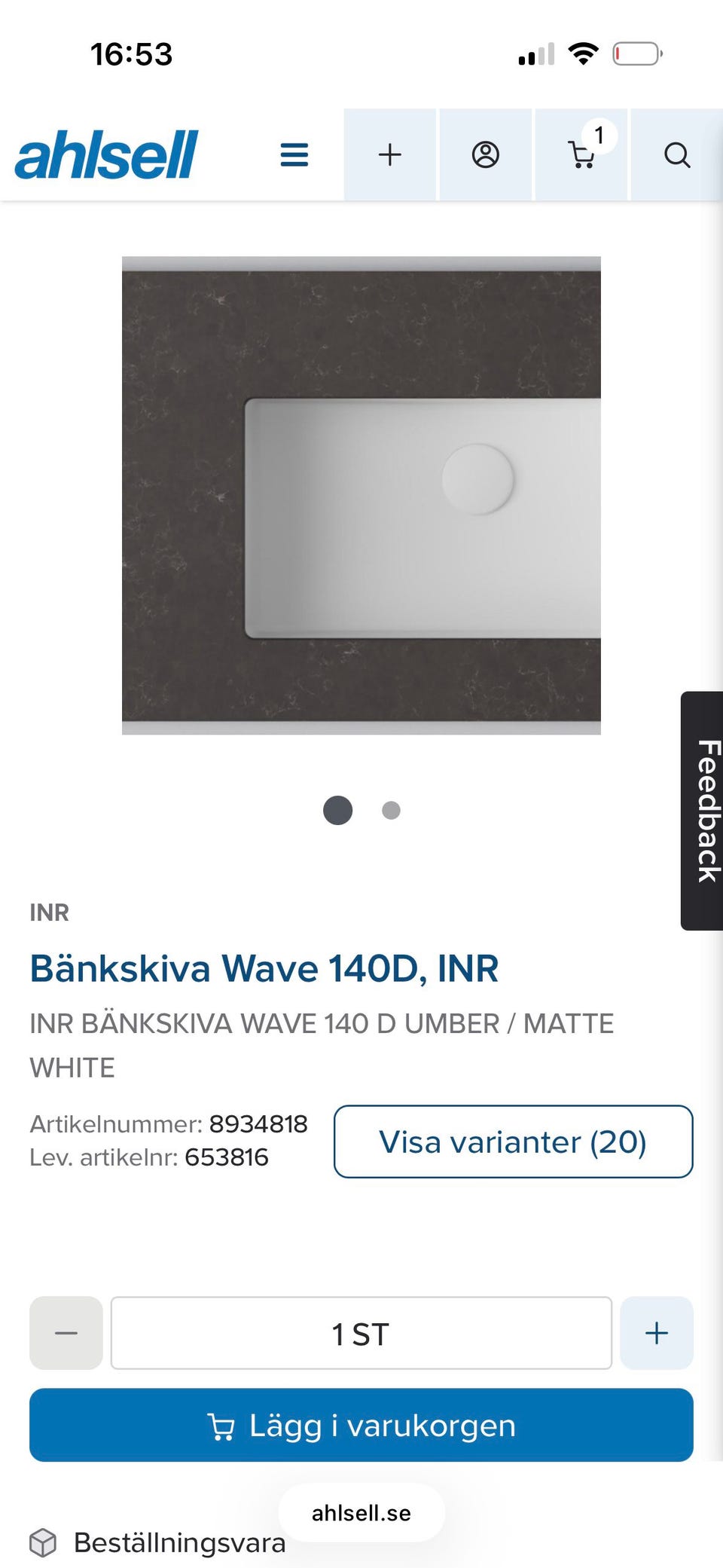This screenshot has height=1568, width=723.
Task: Tap the plus icon in header
Action: tap(390, 154)
